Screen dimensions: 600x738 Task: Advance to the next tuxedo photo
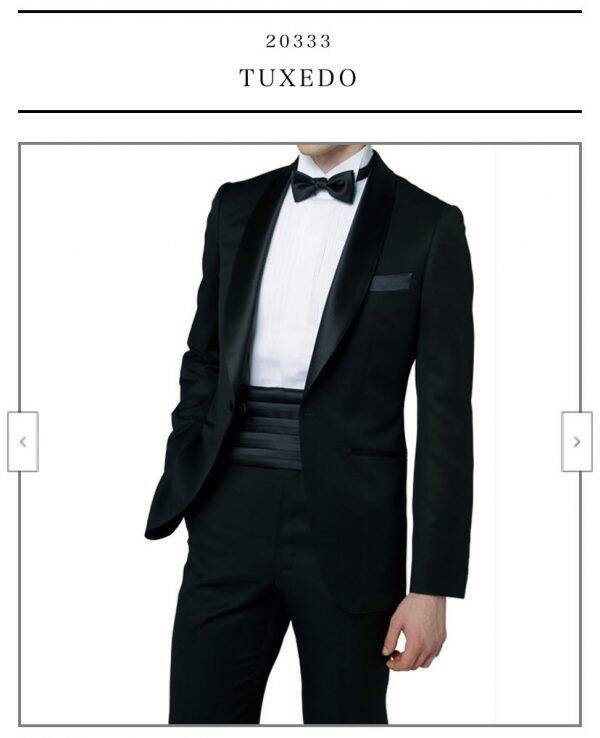576,441
